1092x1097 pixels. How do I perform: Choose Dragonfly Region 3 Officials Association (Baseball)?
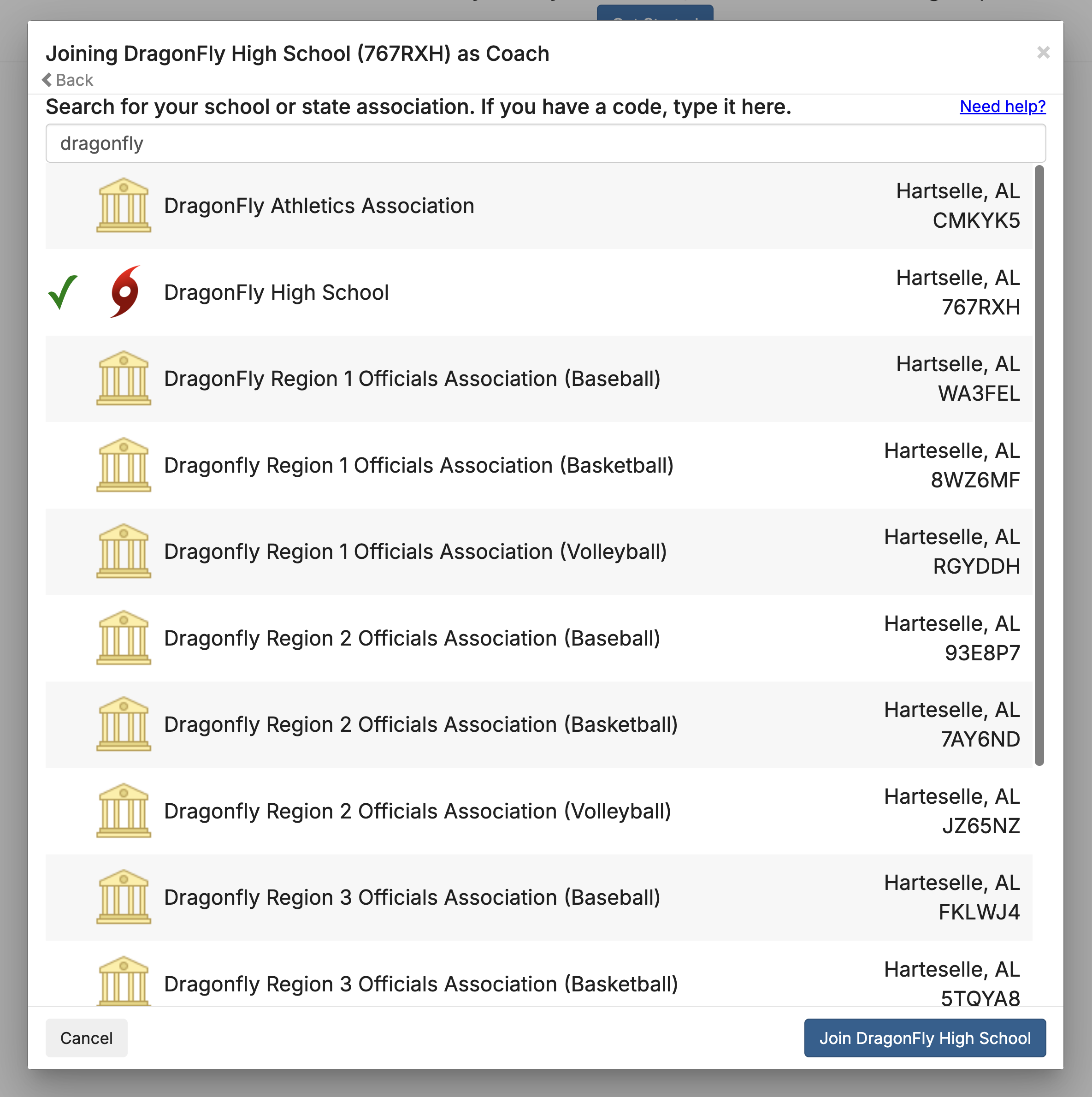412,898
